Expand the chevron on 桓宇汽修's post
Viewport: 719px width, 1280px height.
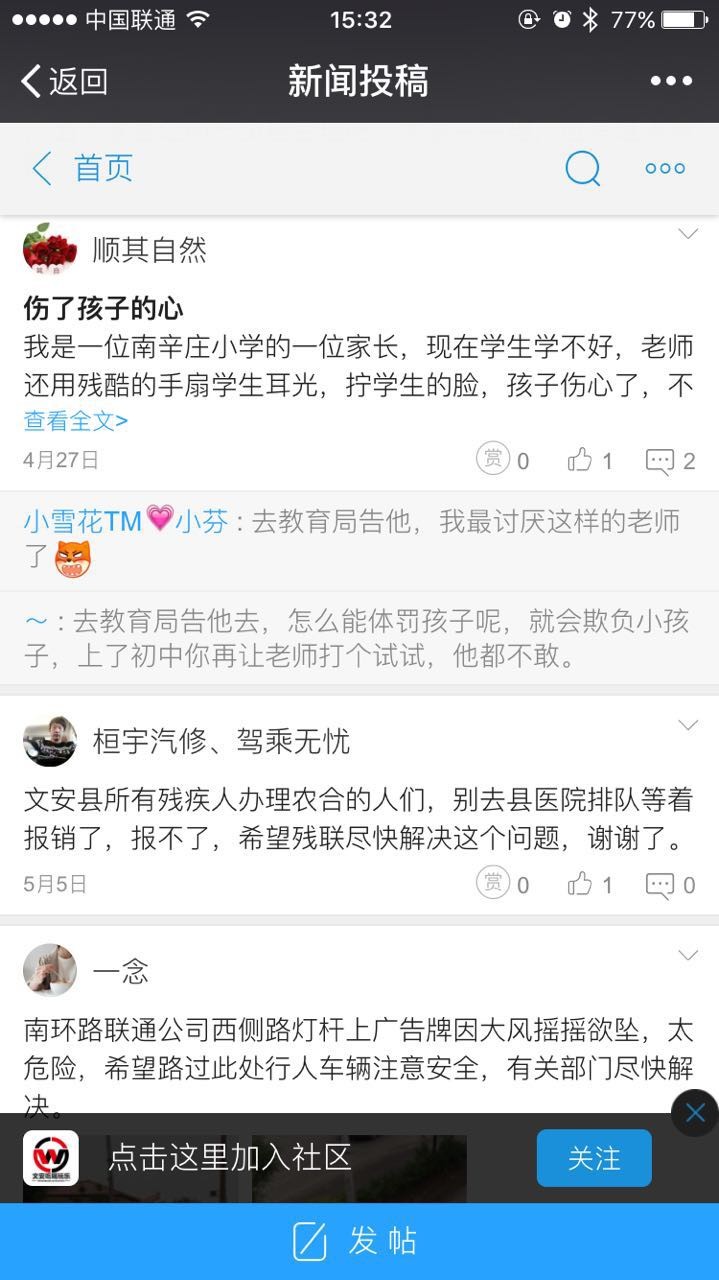click(x=688, y=725)
